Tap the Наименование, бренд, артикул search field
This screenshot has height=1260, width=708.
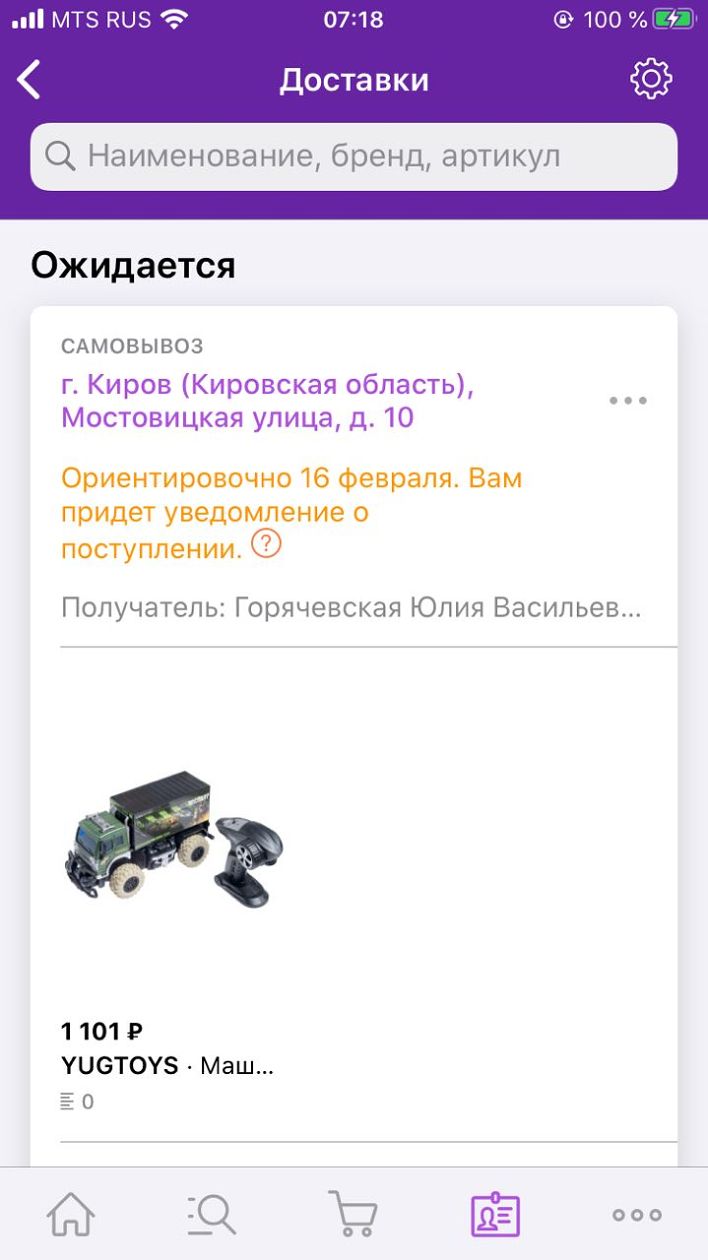[354, 157]
